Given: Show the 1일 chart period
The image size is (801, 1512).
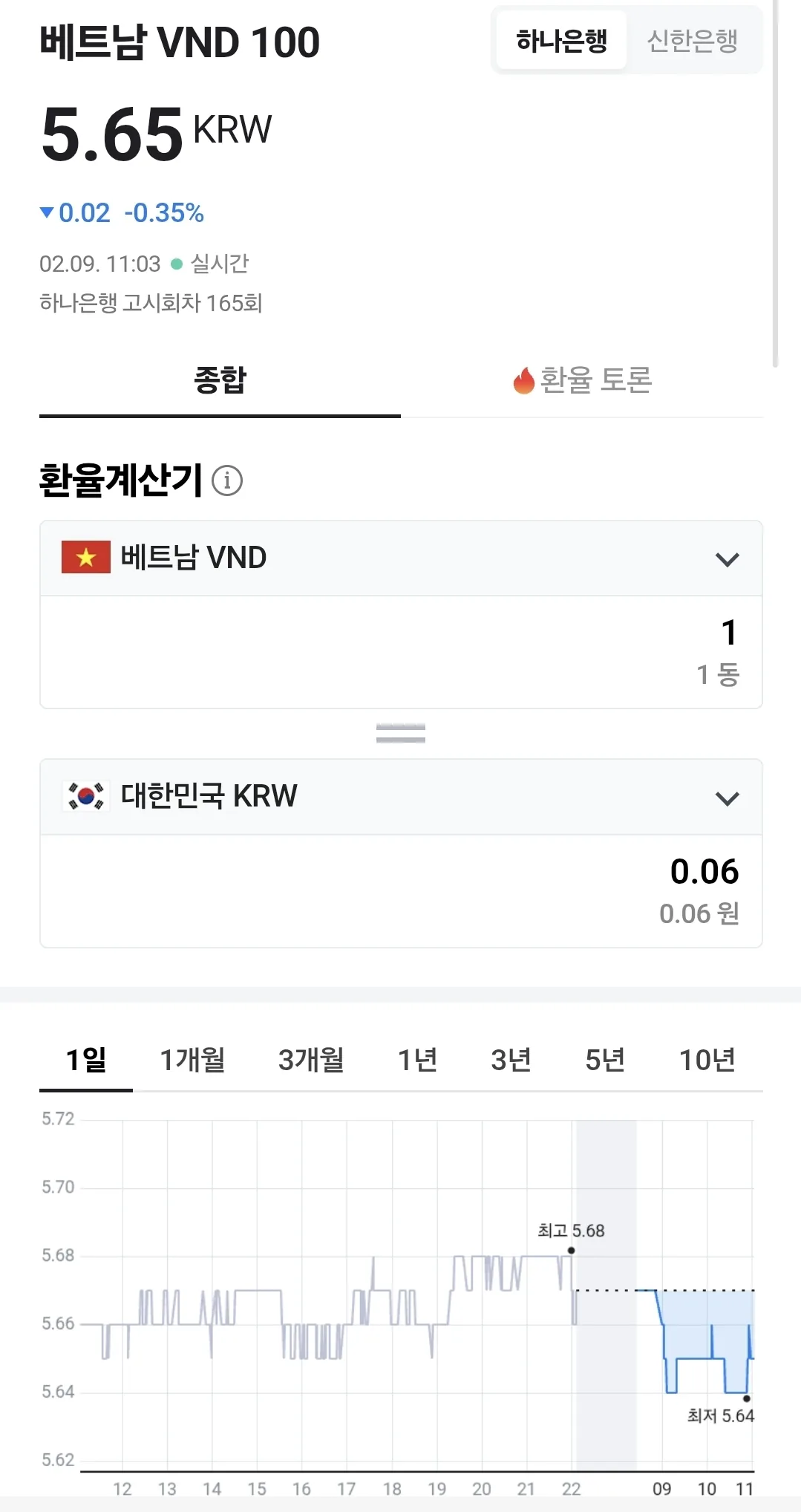Looking at the screenshot, I should [86, 1060].
